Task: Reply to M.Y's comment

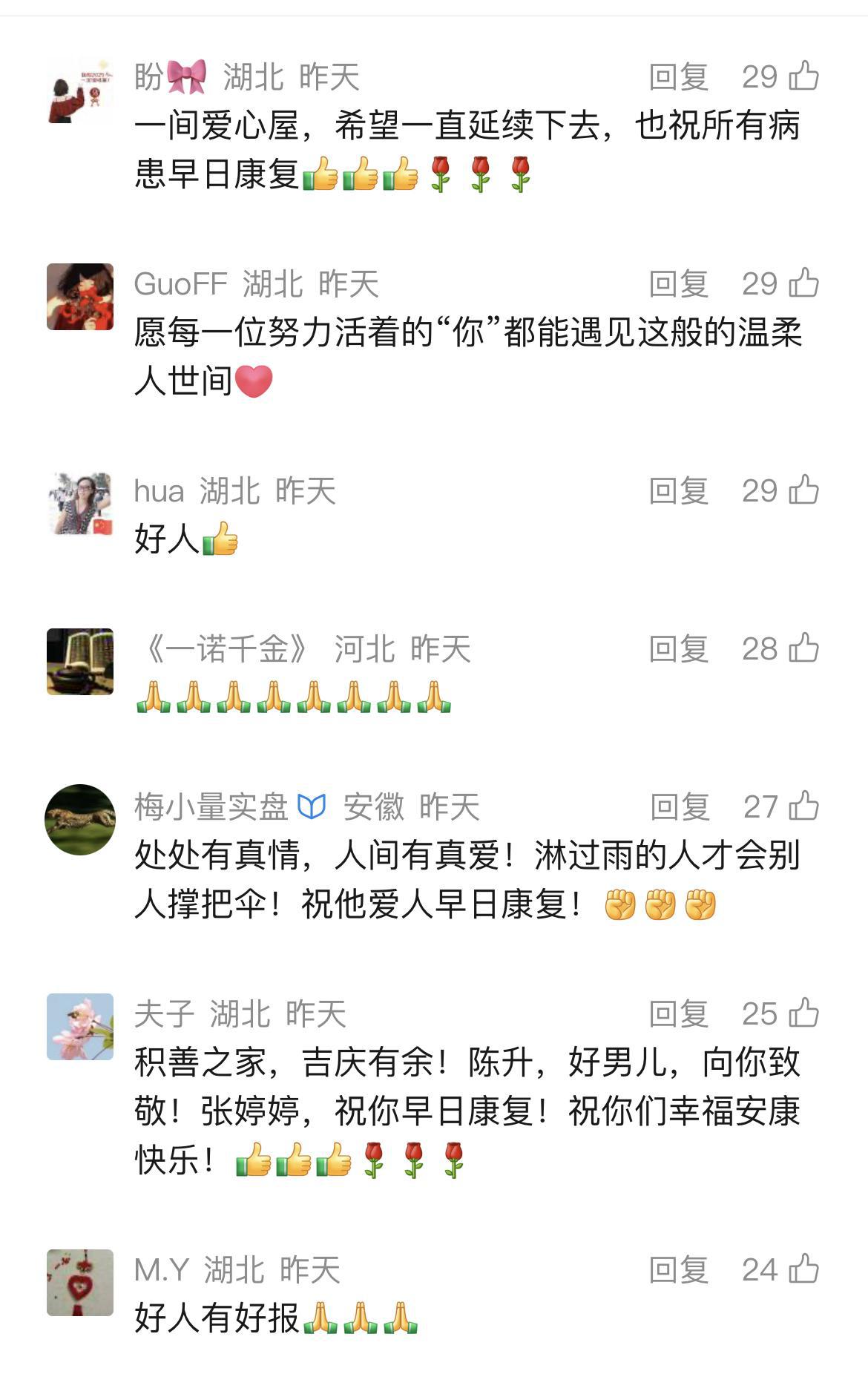Action: (x=678, y=1270)
